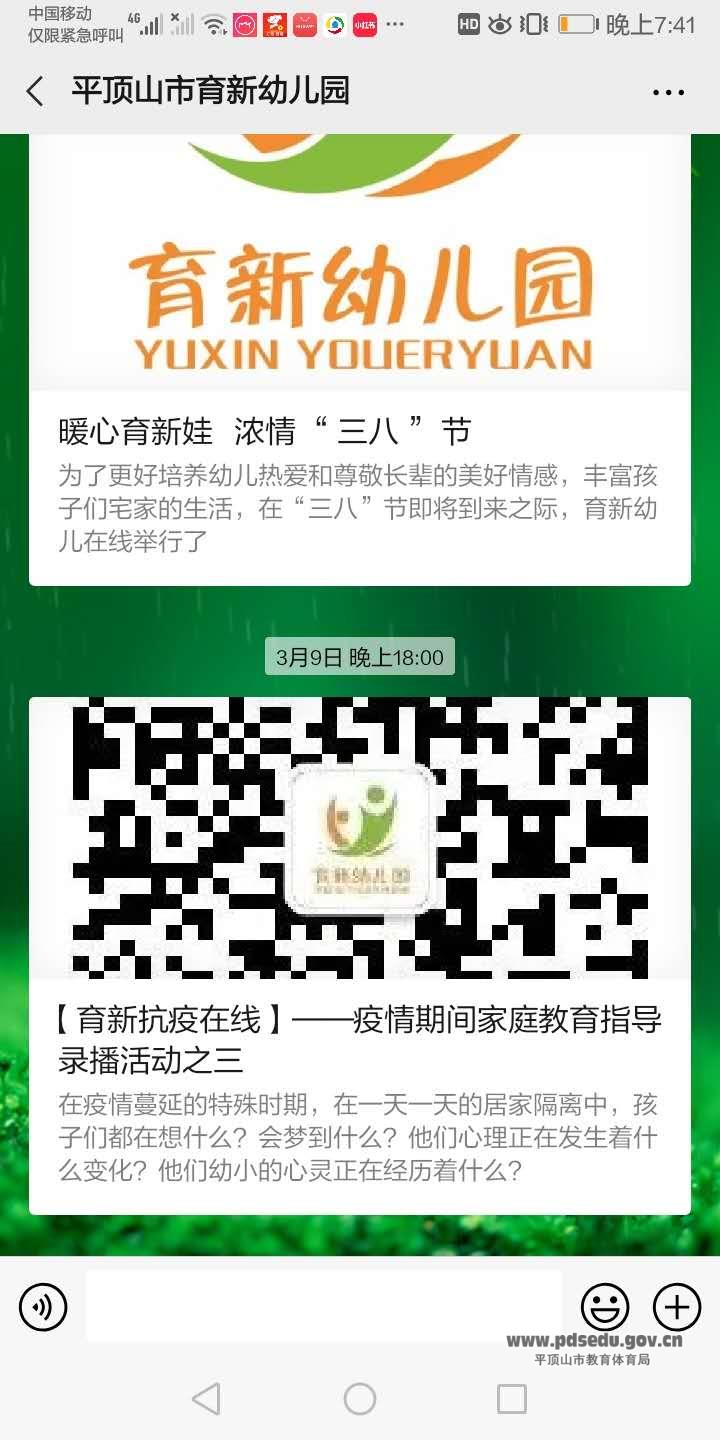The image size is (720, 1440).
Task: Open article 育新抗疫在线 疫情期间家庭教育指导录播活动之三
Action: tap(359, 1038)
